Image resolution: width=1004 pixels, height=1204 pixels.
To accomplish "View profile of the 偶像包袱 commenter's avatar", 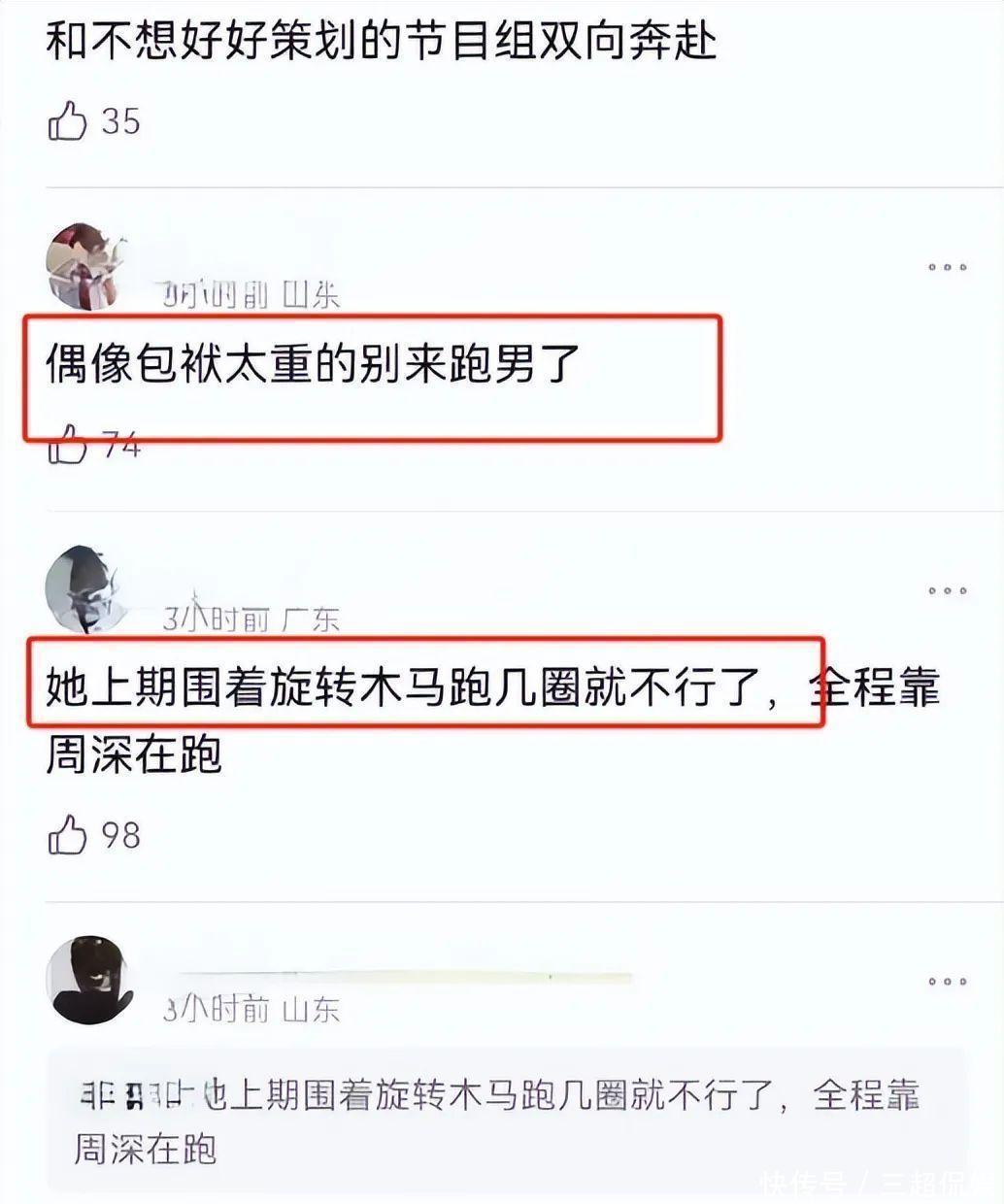I will (87, 265).
